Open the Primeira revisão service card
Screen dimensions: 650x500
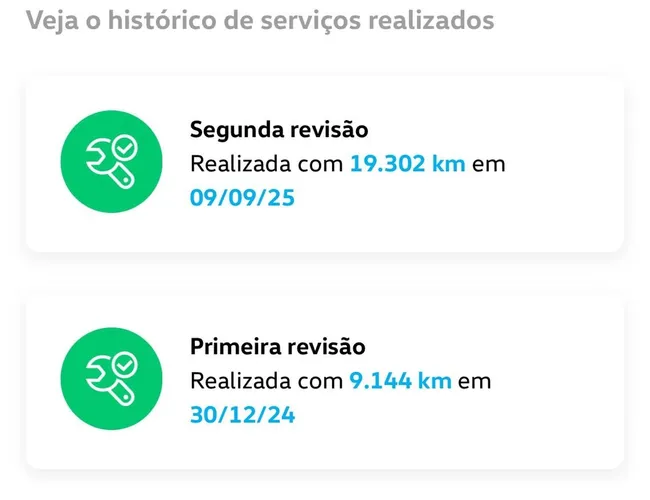click(x=324, y=380)
